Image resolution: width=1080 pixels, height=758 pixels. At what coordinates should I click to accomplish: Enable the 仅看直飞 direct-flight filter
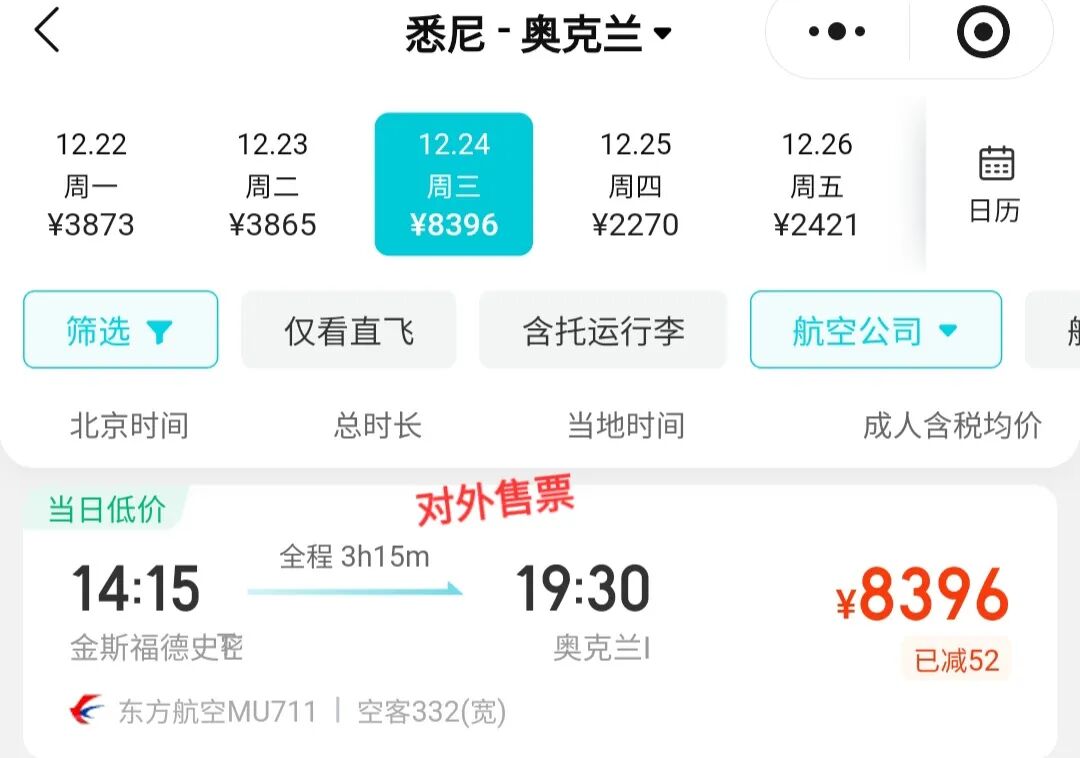pyautogui.click(x=349, y=330)
